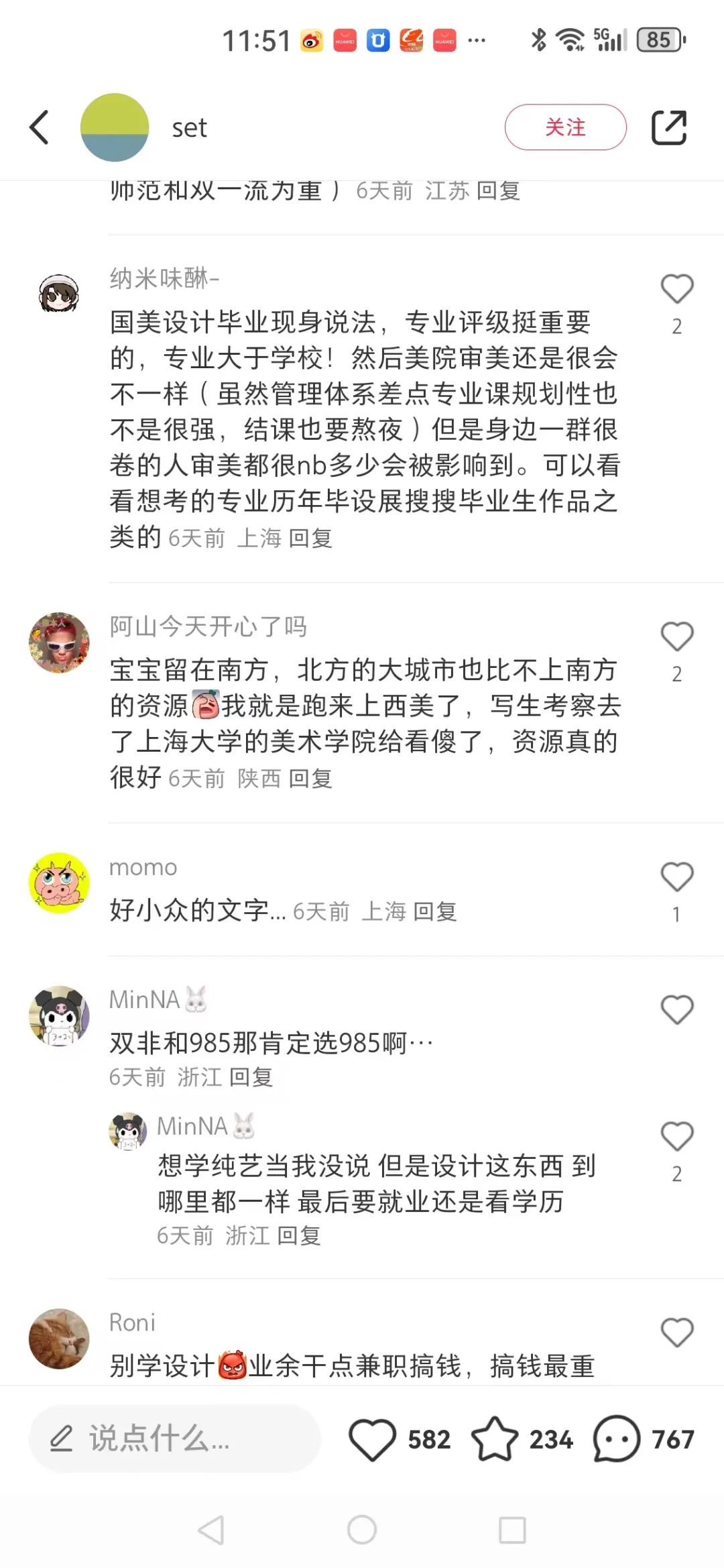Share this post via the share icon

[669, 127]
